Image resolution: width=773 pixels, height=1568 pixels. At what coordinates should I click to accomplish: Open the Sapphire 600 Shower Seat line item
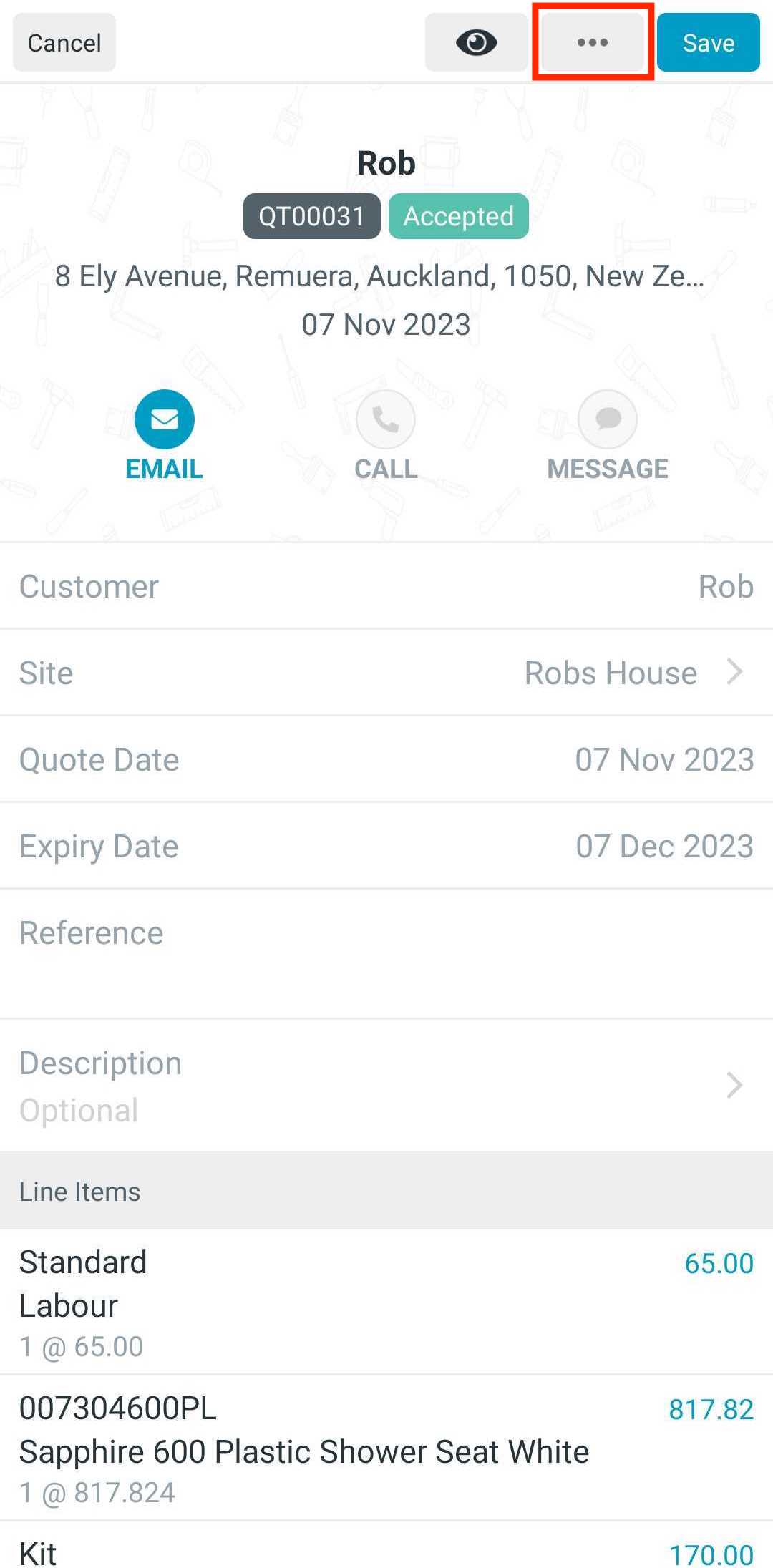tap(386, 1449)
